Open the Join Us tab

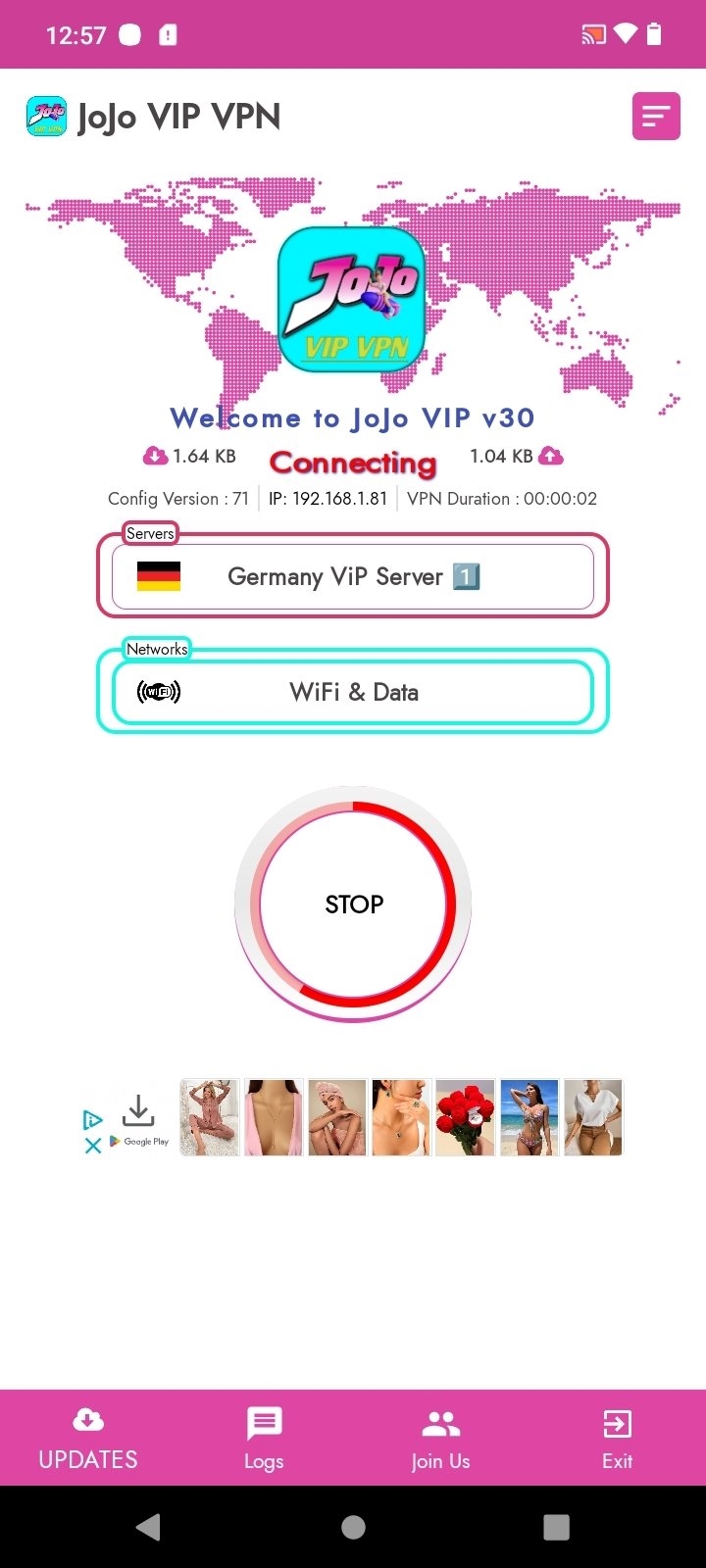[440, 1438]
